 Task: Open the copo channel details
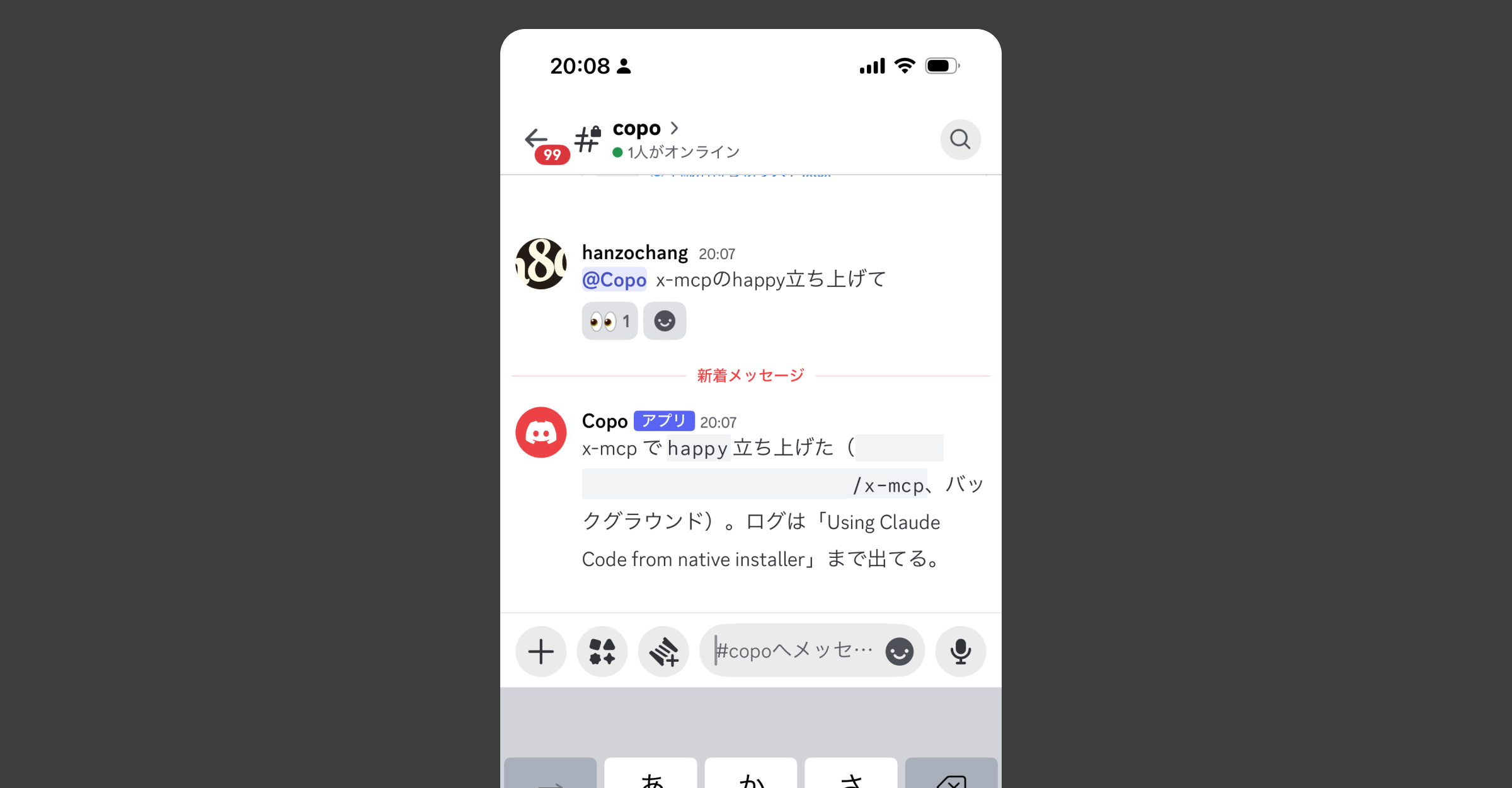click(644, 129)
